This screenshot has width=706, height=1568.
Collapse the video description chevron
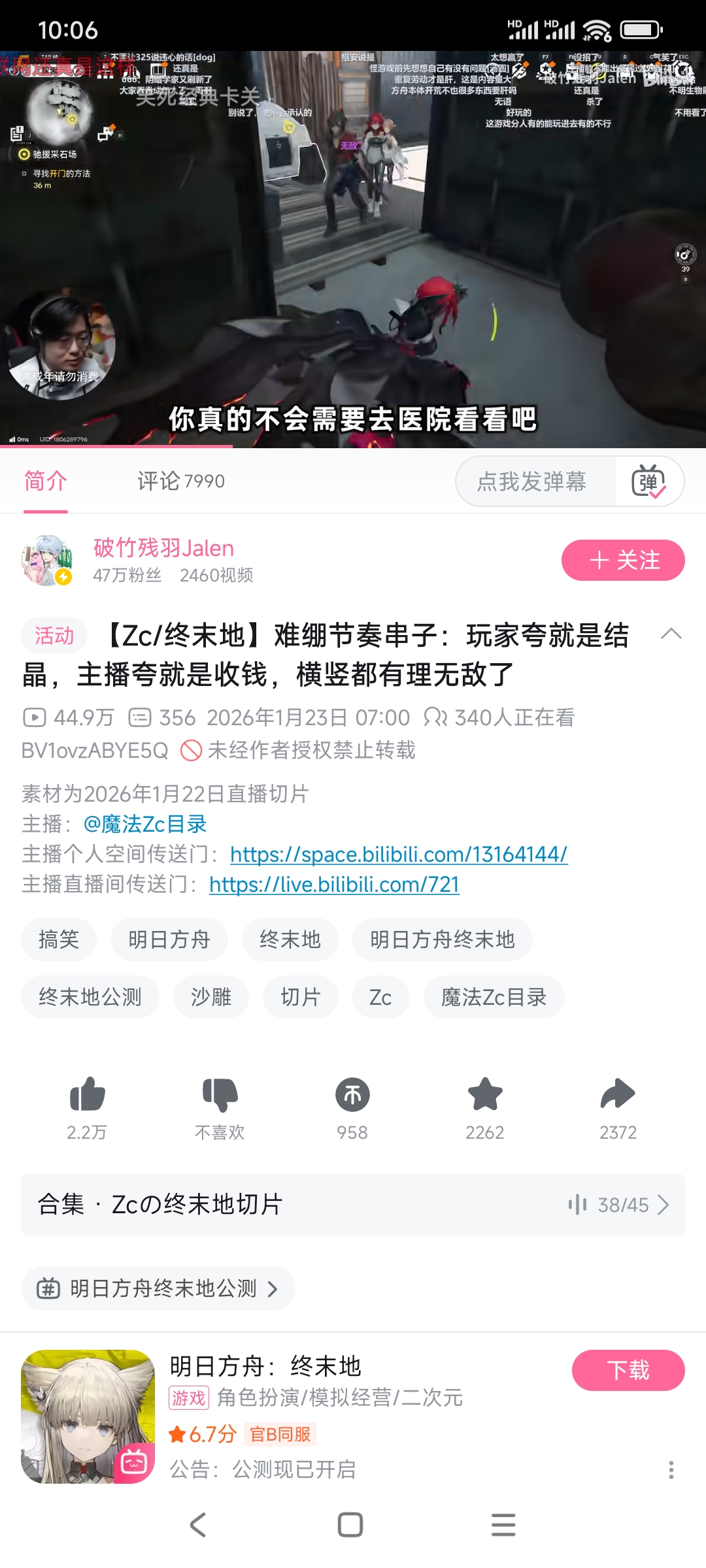(671, 634)
